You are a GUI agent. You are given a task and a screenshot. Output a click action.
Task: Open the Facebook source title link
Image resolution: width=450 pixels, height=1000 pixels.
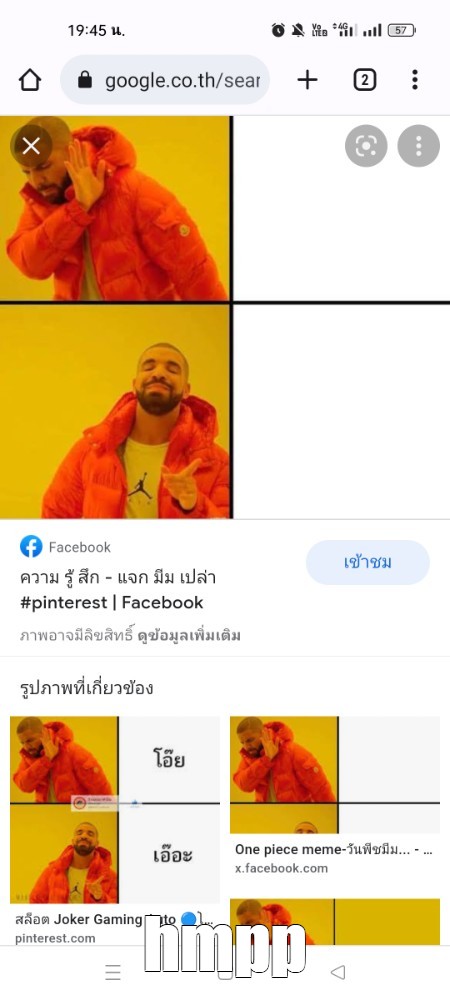click(x=118, y=590)
